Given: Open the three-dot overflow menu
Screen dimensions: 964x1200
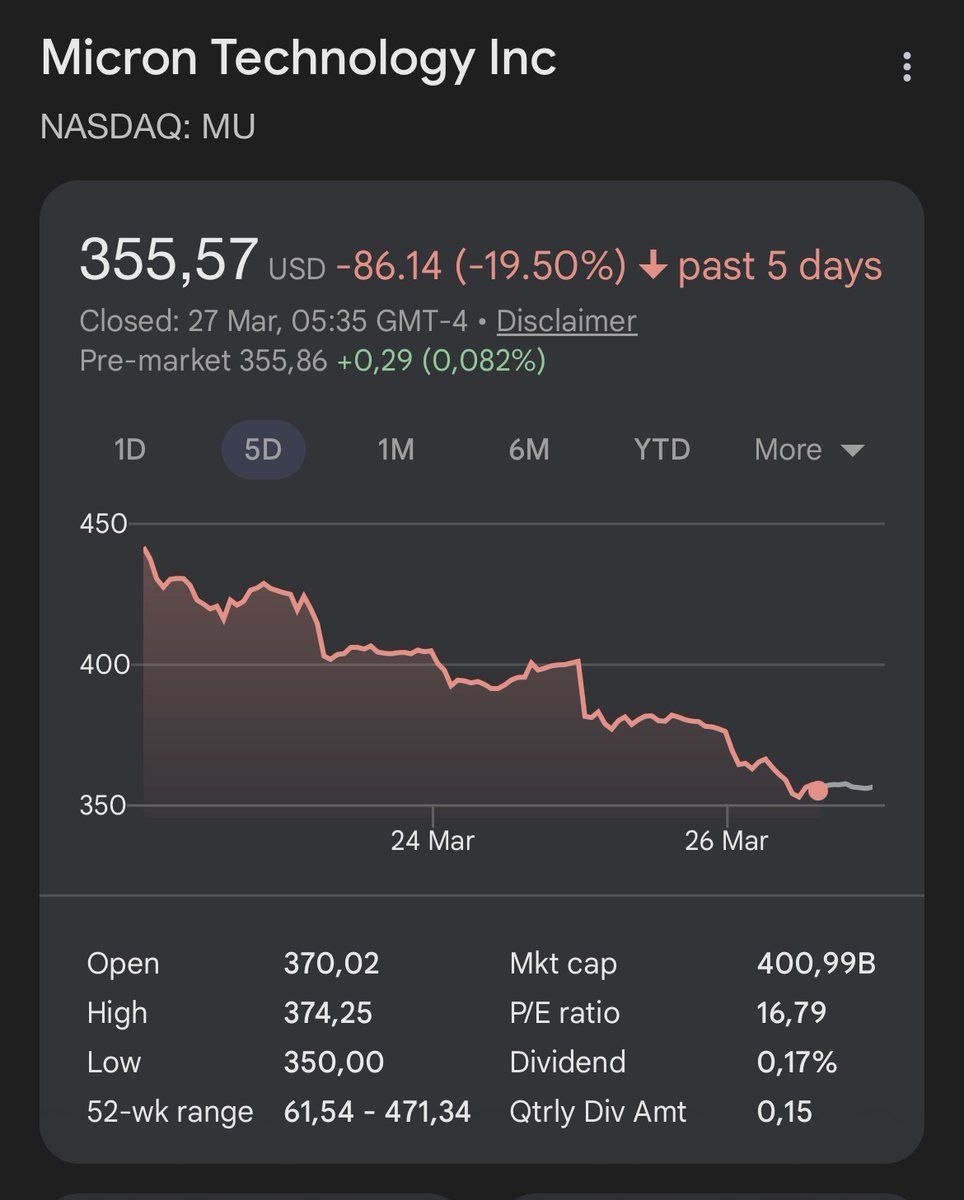Looking at the screenshot, I should [x=908, y=66].
